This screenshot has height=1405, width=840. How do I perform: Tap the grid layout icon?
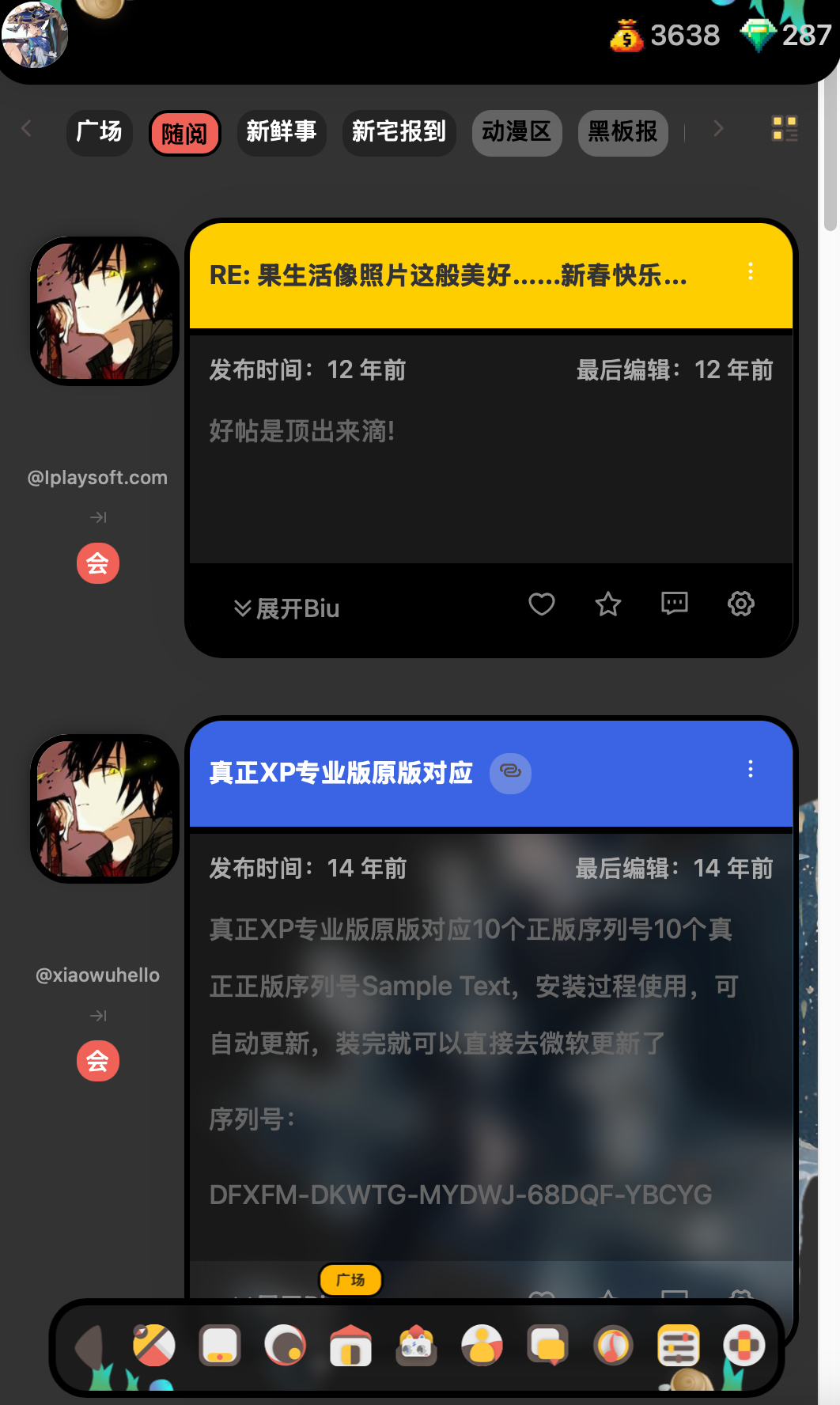[785, 129]
